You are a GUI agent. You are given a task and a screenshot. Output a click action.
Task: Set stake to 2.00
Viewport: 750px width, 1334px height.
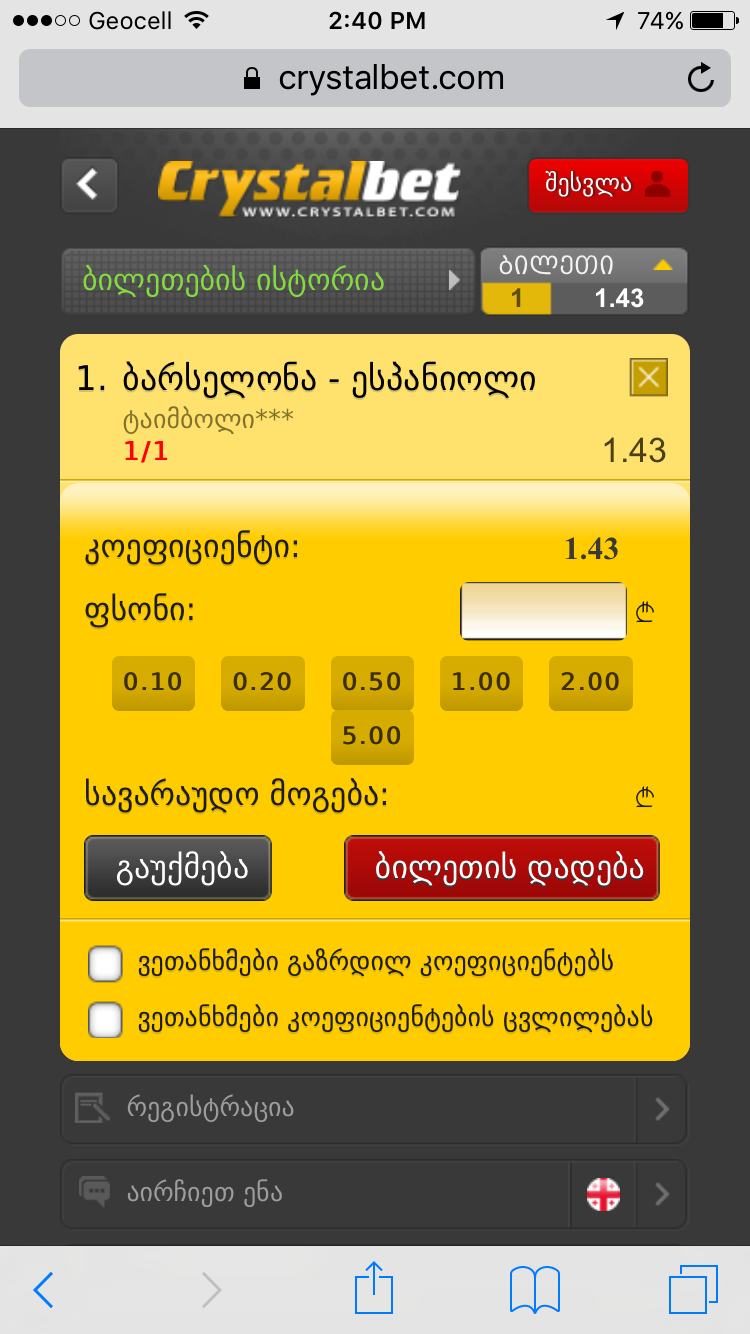[590, 682]
